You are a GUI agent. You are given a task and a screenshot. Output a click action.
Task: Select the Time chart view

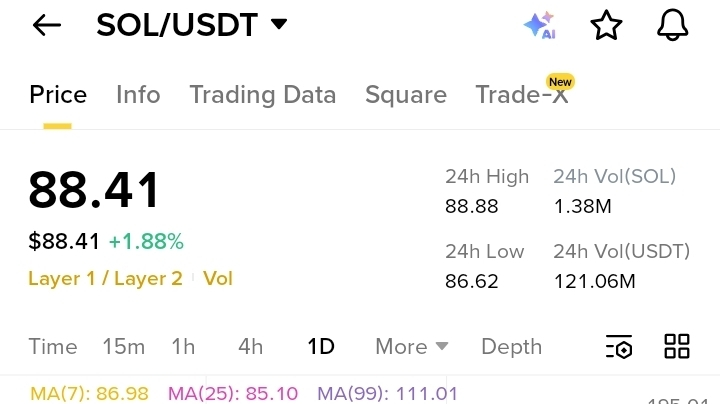pyautogui.click(x=53, y=347)
